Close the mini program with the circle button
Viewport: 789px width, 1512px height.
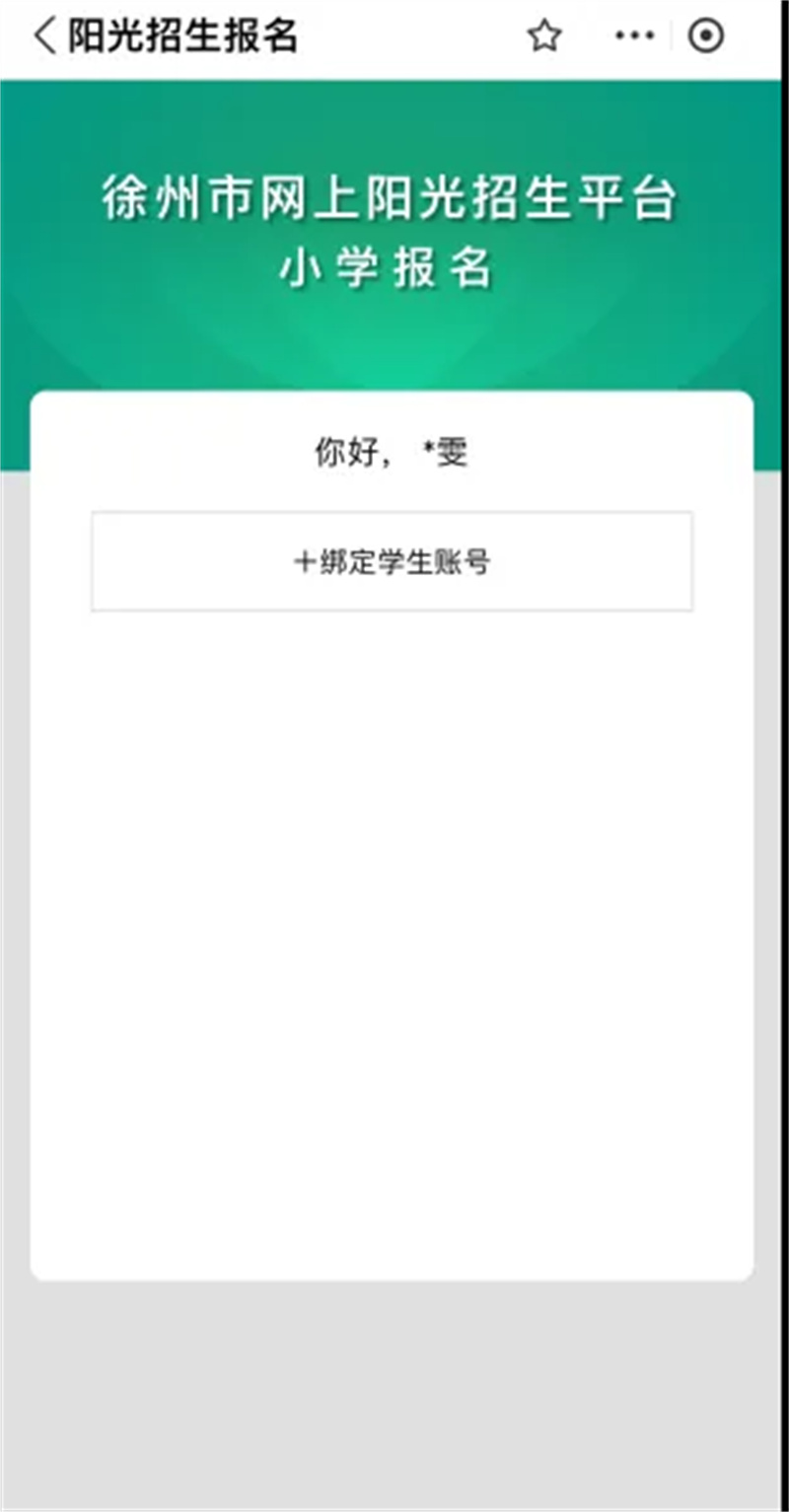(706, 36)
